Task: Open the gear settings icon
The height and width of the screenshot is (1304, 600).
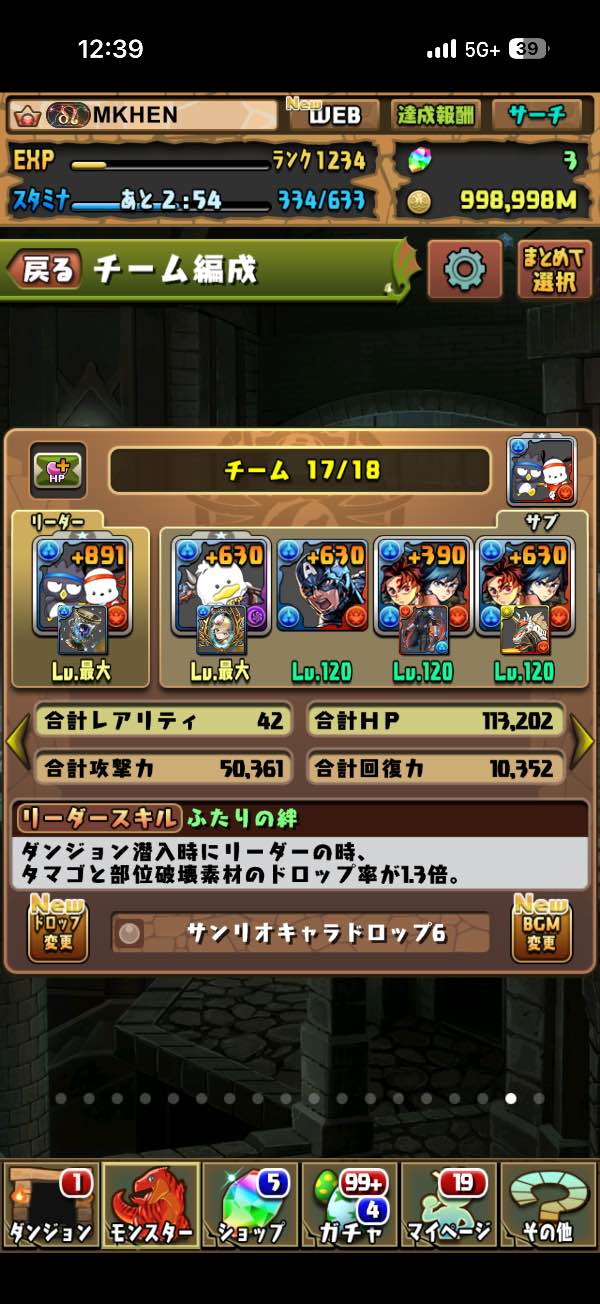Action: pyautogui.click(x=464, y=269)
